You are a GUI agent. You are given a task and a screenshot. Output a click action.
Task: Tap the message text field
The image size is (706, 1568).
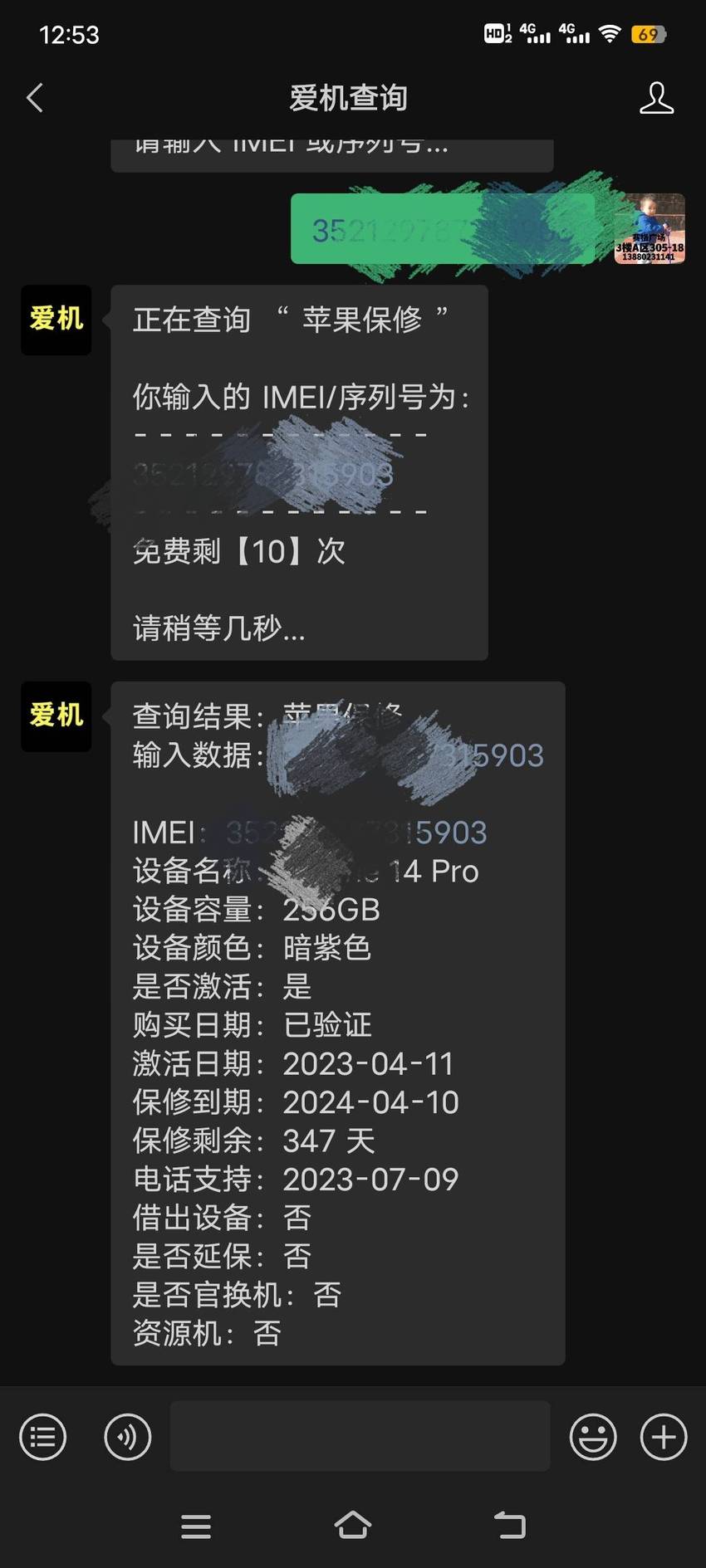[360, 1435]
